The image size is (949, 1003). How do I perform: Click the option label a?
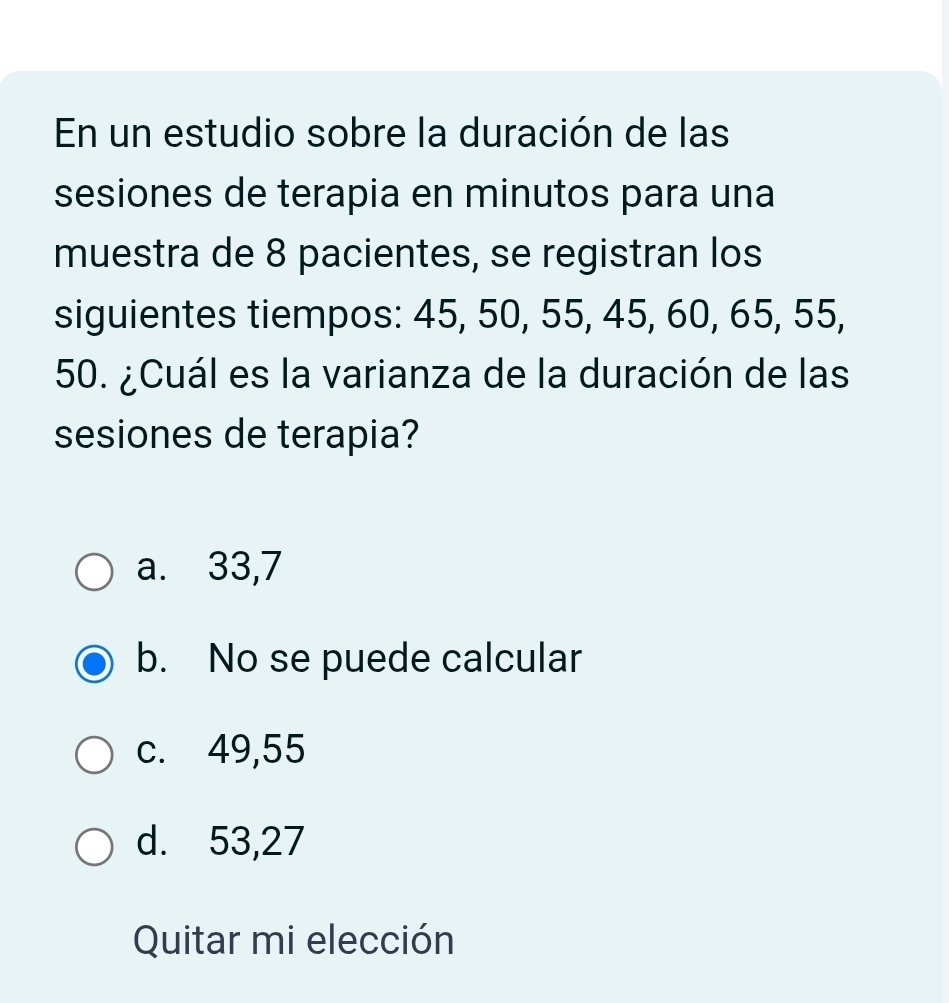[150, 567]
